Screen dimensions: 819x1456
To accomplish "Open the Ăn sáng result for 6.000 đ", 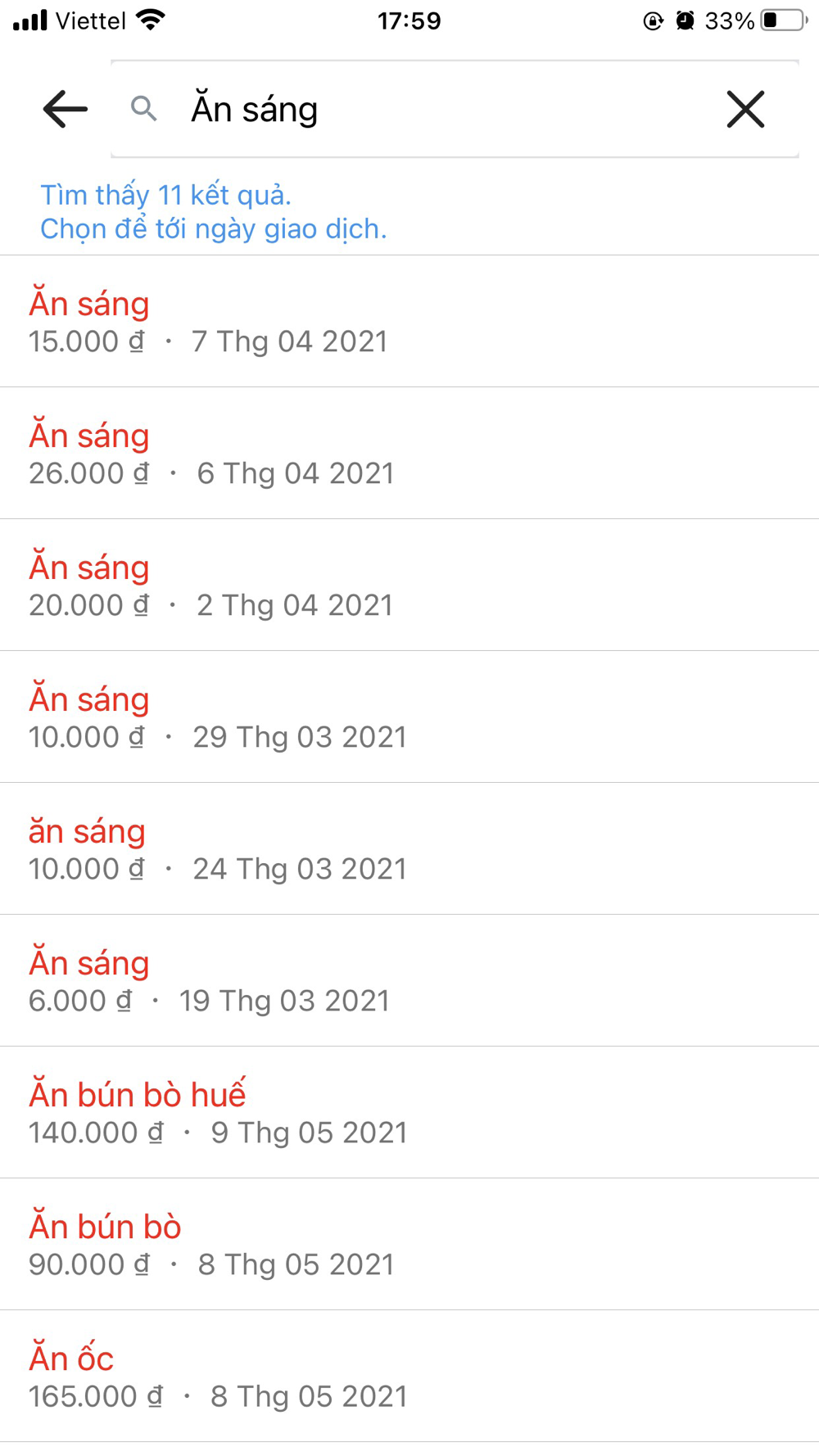I will click(x=409, y=980).
